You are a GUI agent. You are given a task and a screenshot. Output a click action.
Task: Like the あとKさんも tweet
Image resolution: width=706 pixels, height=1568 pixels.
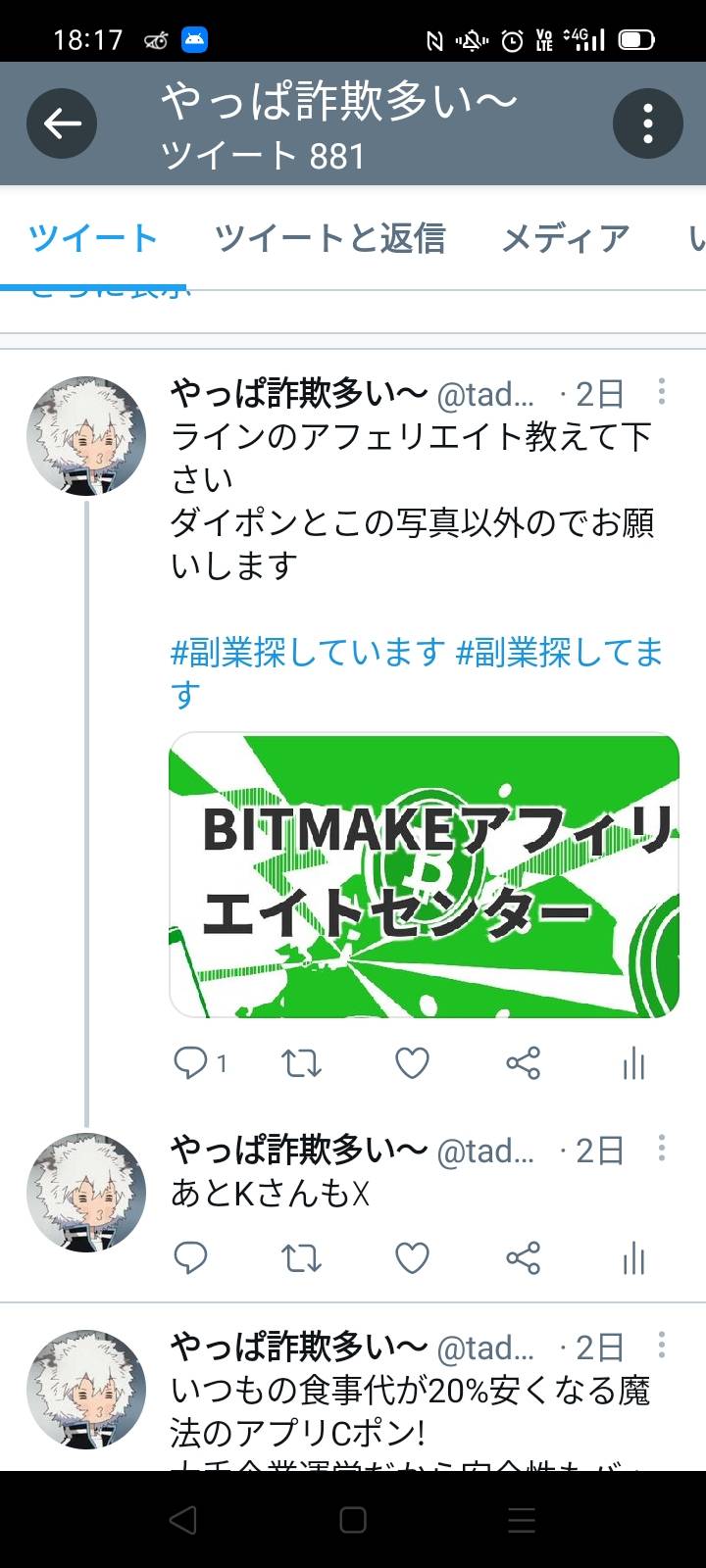(x=412, y=1257)
